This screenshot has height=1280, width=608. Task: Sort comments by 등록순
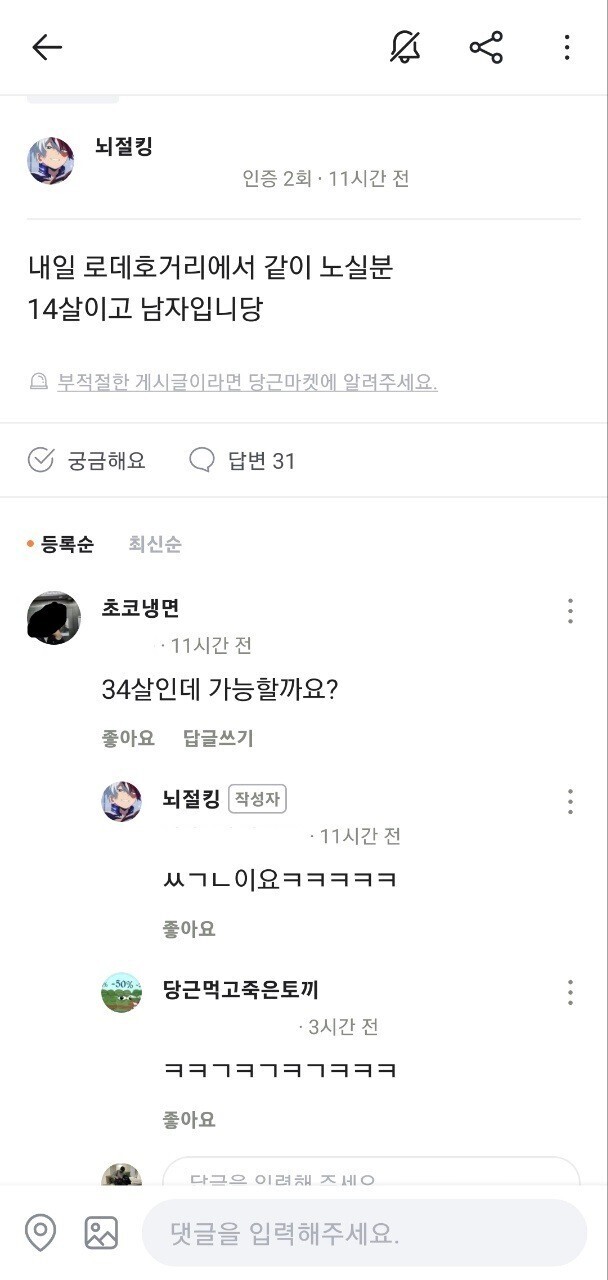pos(66,545)
